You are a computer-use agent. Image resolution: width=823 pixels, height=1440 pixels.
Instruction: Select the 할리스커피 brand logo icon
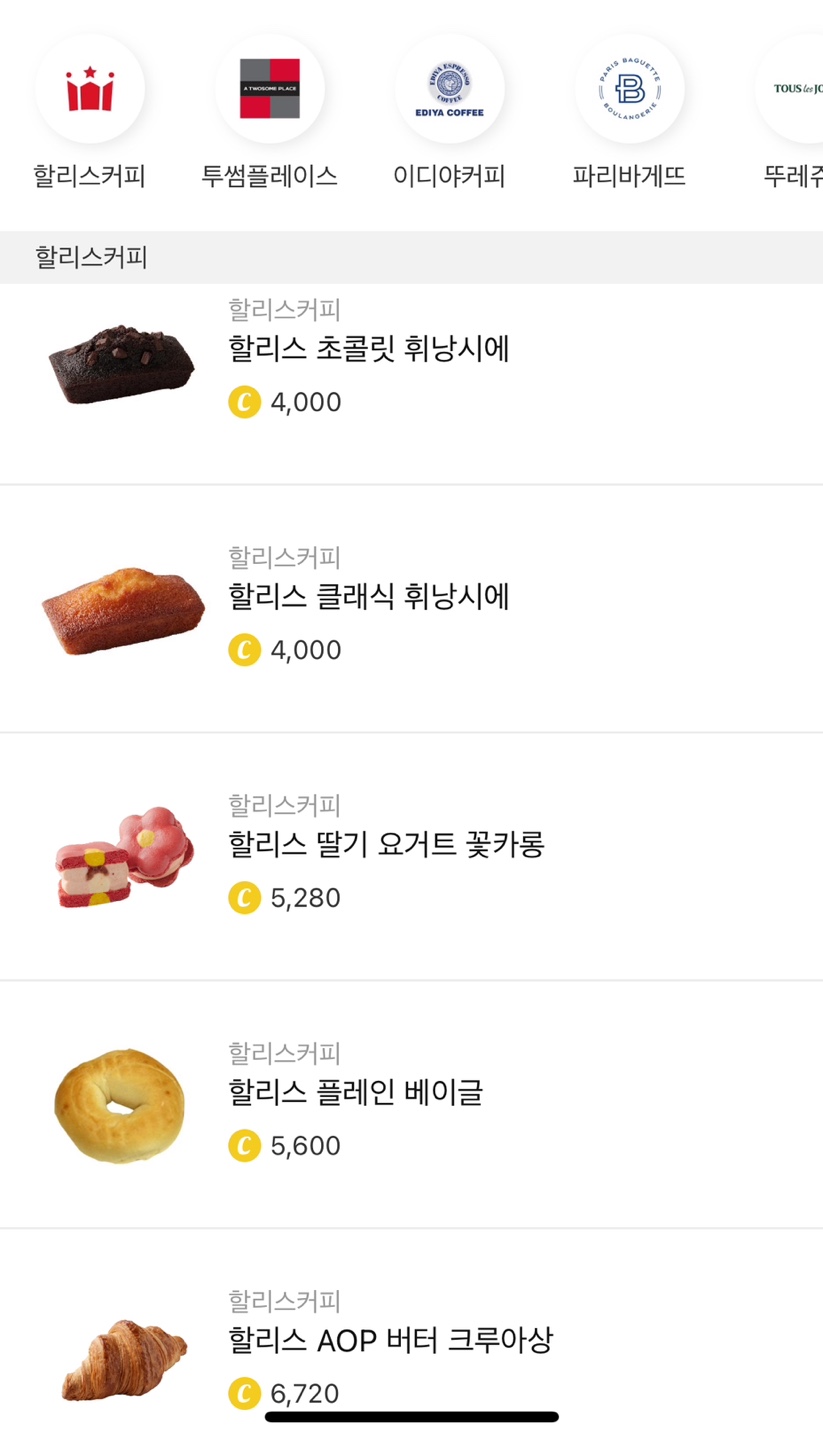90,88
